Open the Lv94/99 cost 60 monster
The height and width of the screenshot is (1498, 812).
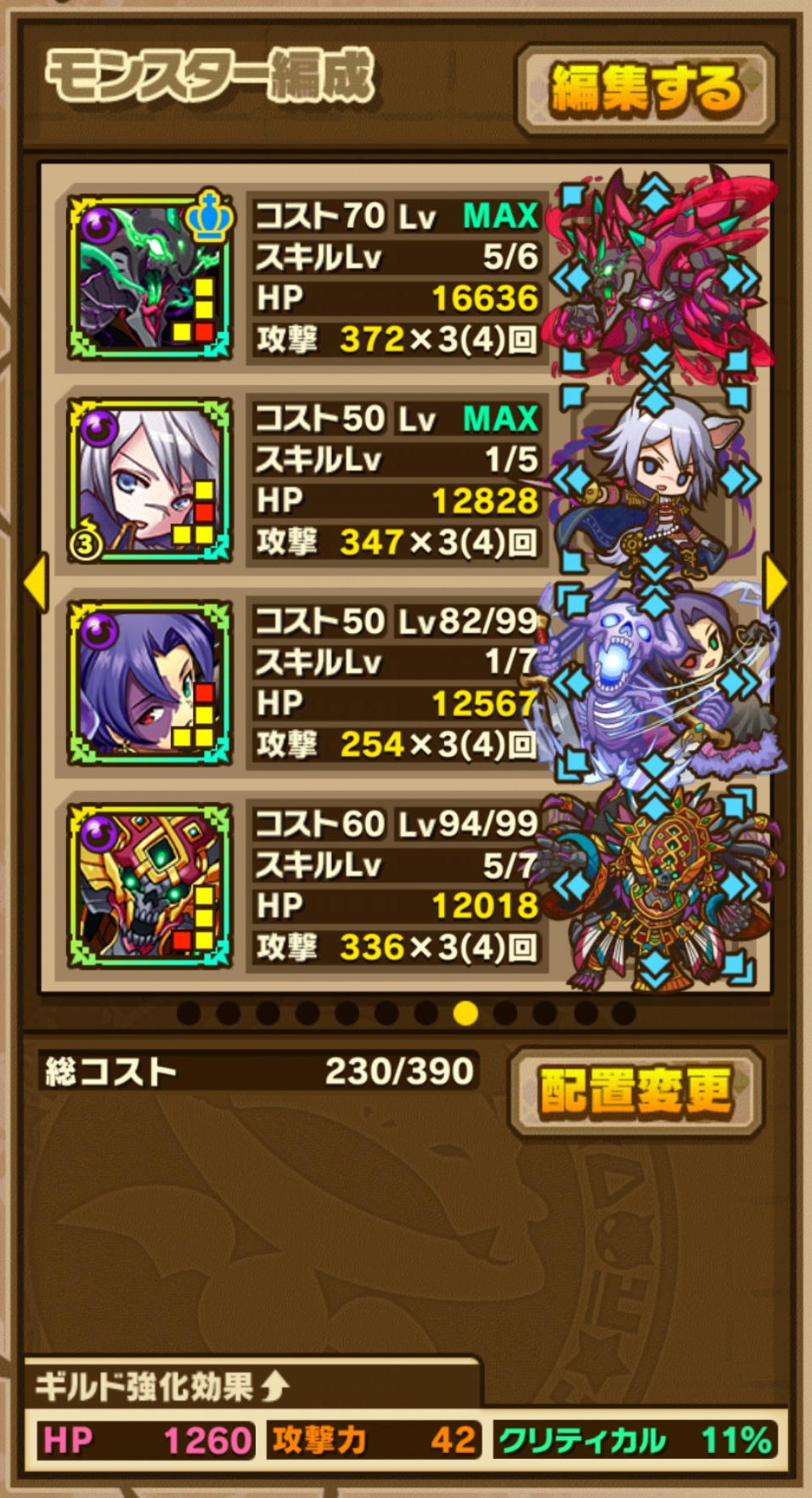pos(150,885)
